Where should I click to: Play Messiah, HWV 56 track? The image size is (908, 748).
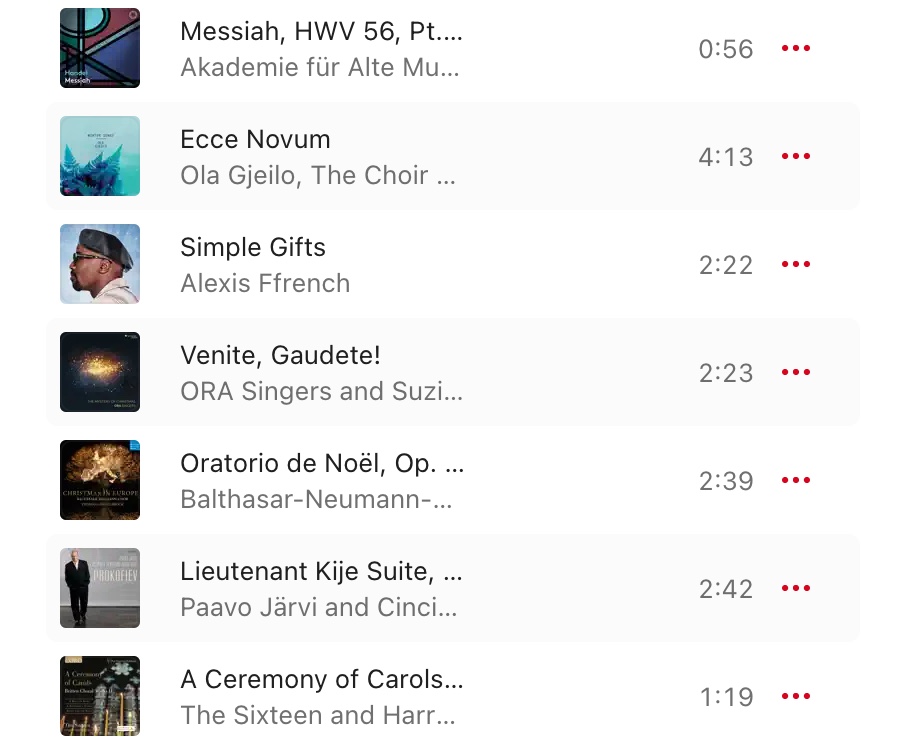coord(100,48)
